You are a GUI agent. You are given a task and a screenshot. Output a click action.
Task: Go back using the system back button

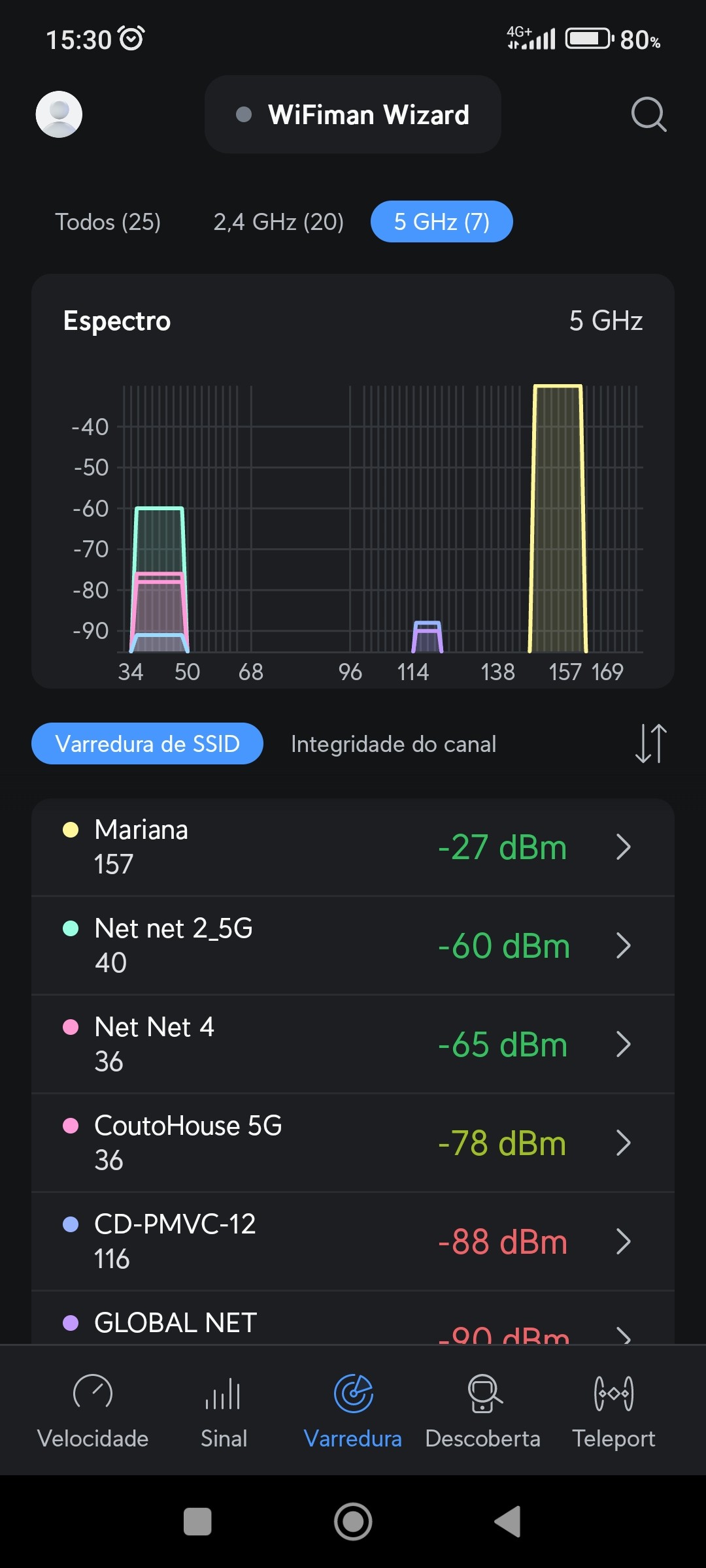(508, 1522)
